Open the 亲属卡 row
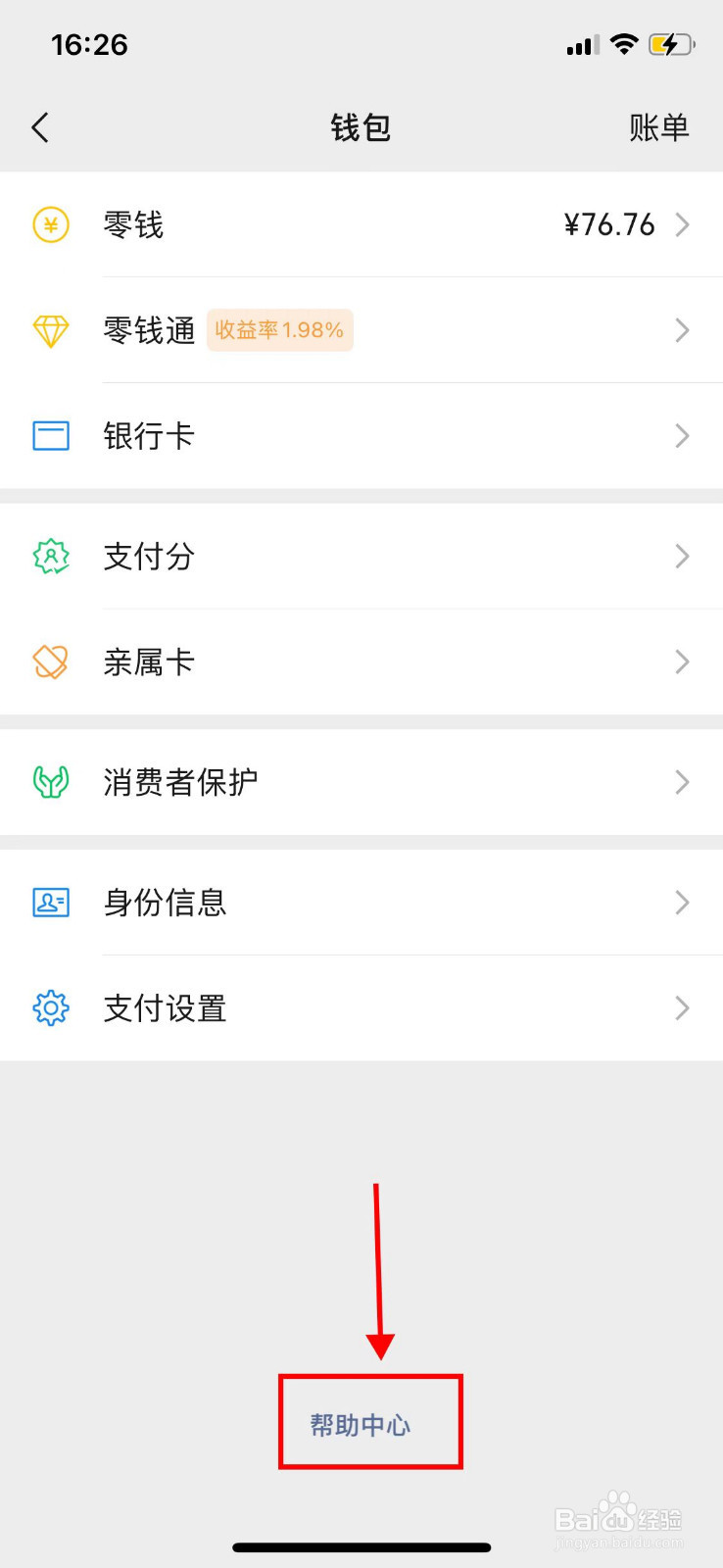723x1568 pixels. [361, 662]
